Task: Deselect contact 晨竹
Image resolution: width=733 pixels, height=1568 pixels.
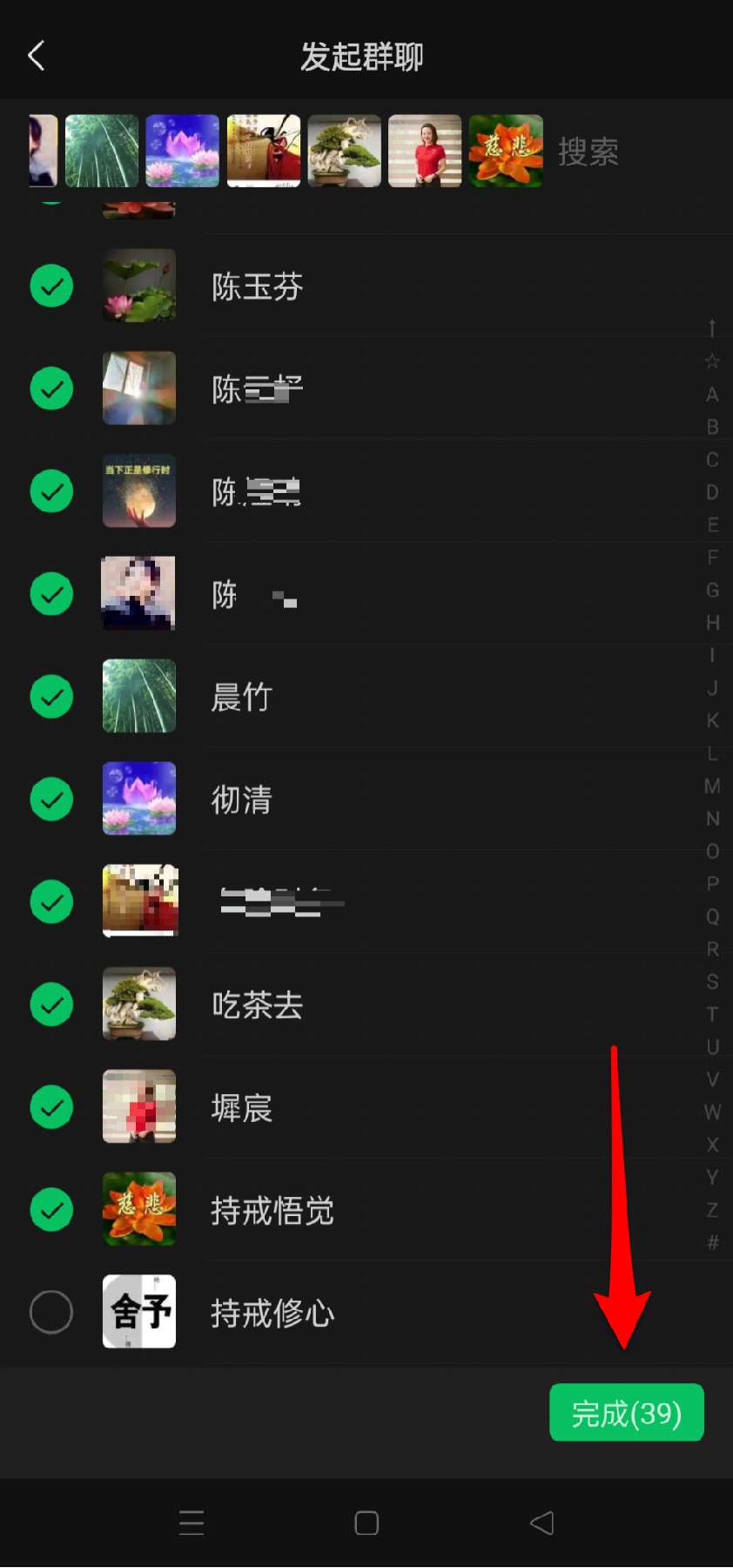Action: click(51, 697)
